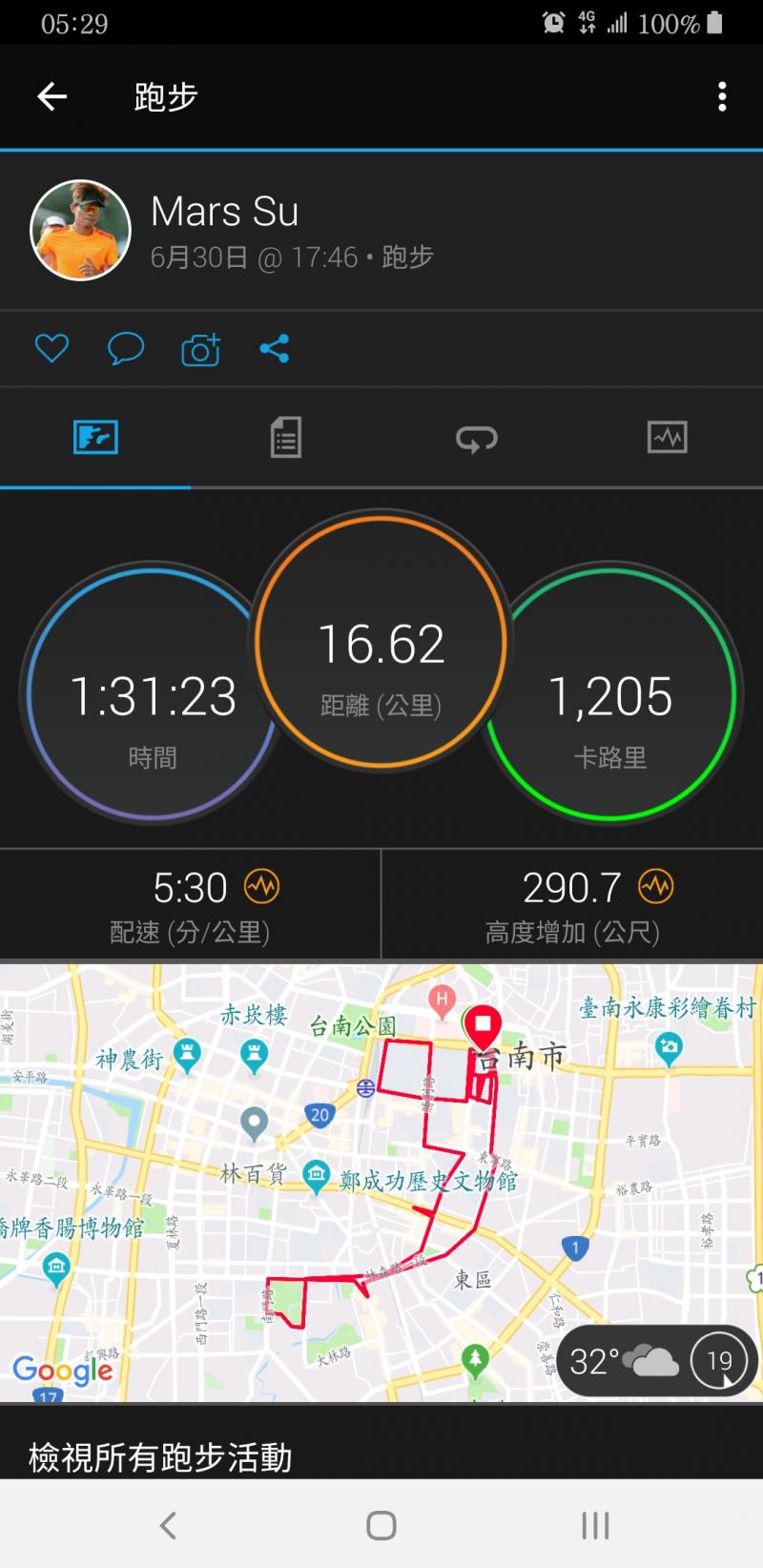Select the overview stats tab
The height and width of the screenshot is (1568, 763).
pos(95,439)
